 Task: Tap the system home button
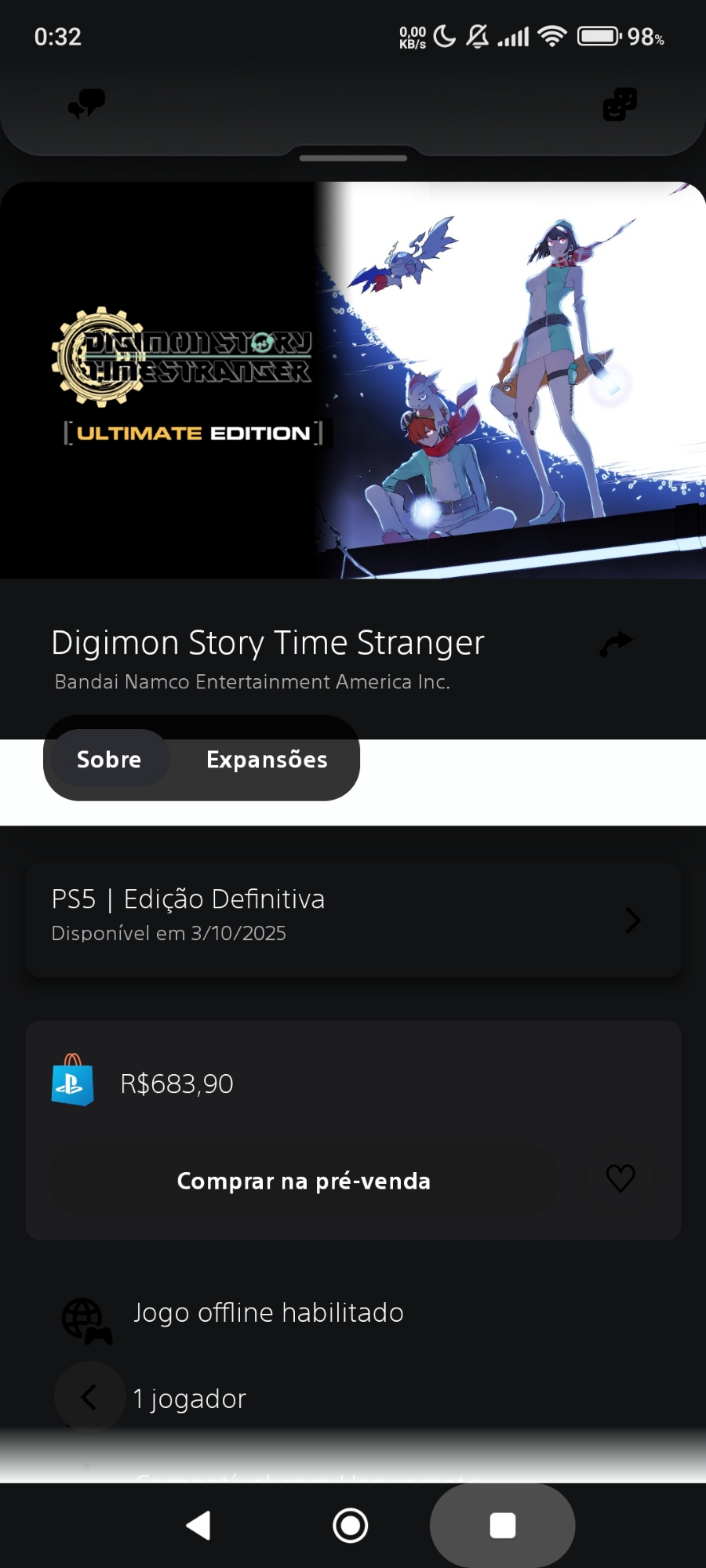[350, 1526]
